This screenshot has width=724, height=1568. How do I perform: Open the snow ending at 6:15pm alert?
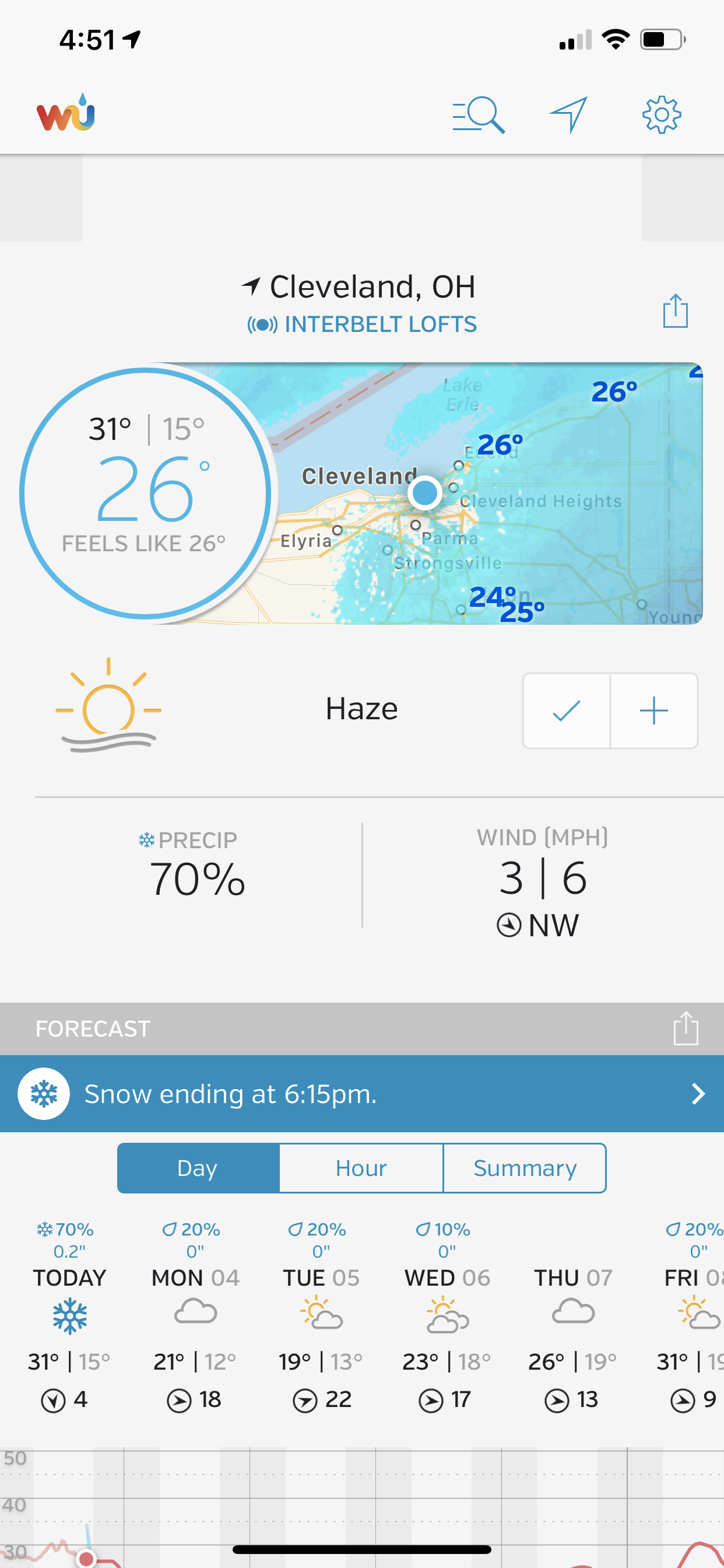[x=362, y=1094]
